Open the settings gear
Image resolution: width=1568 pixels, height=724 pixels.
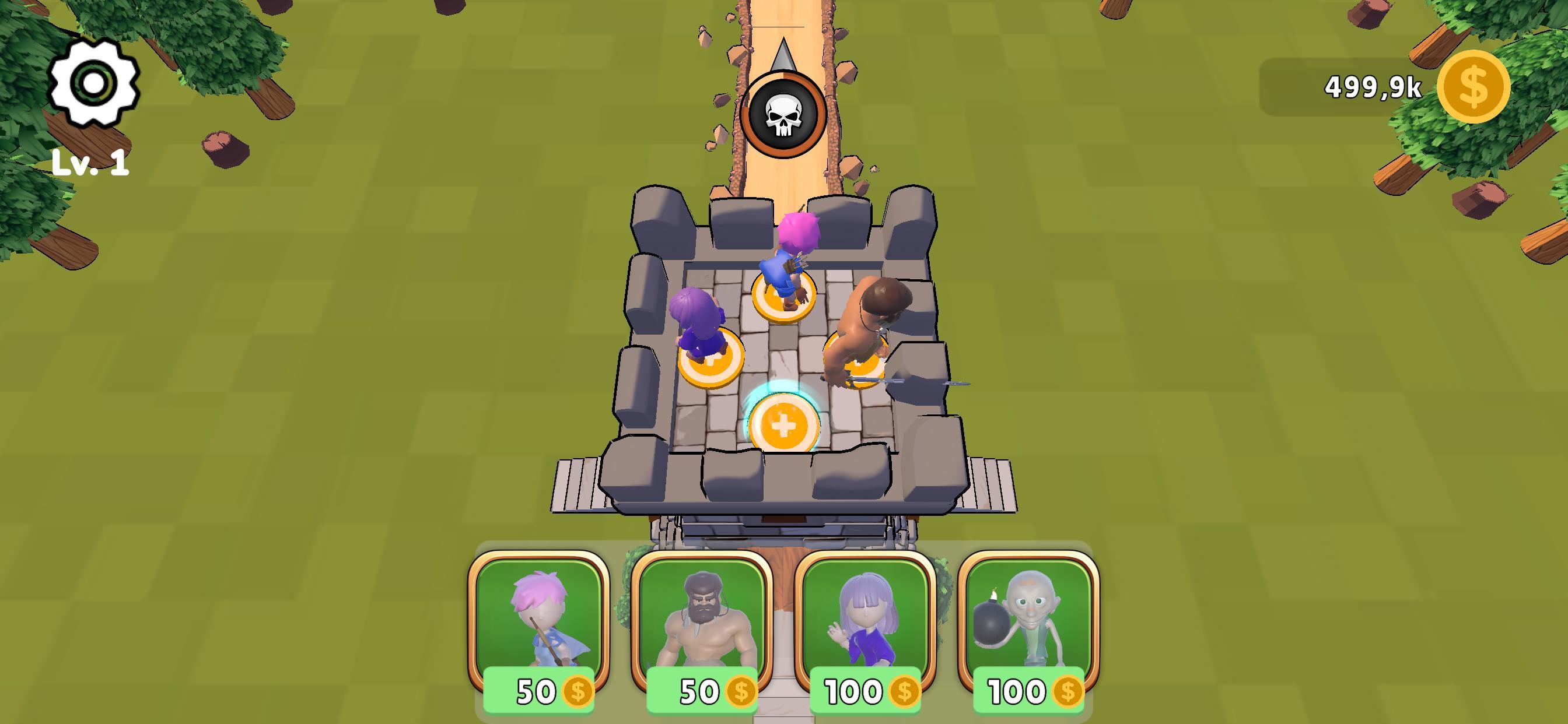click(x=94, y=83)
